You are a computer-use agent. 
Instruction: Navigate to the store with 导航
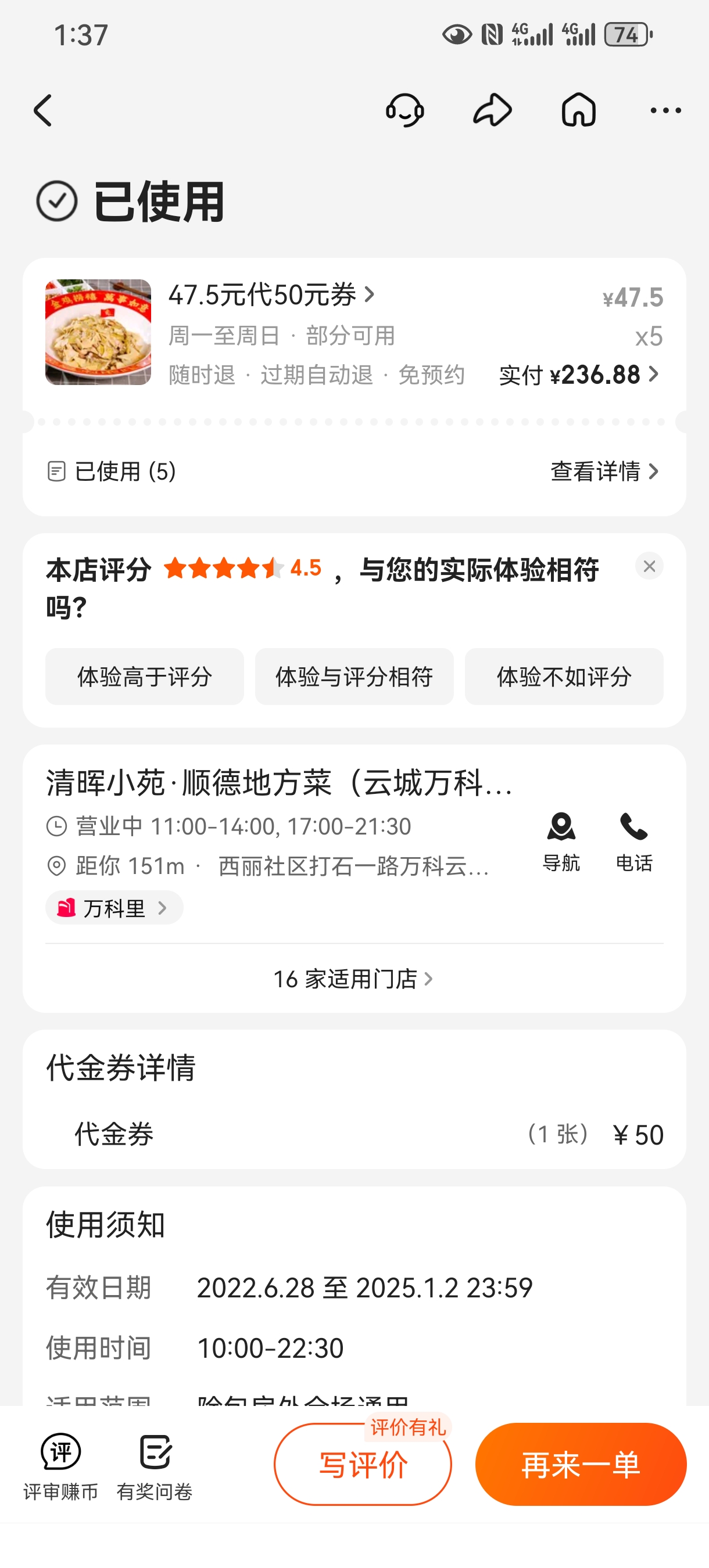point(561,842)
